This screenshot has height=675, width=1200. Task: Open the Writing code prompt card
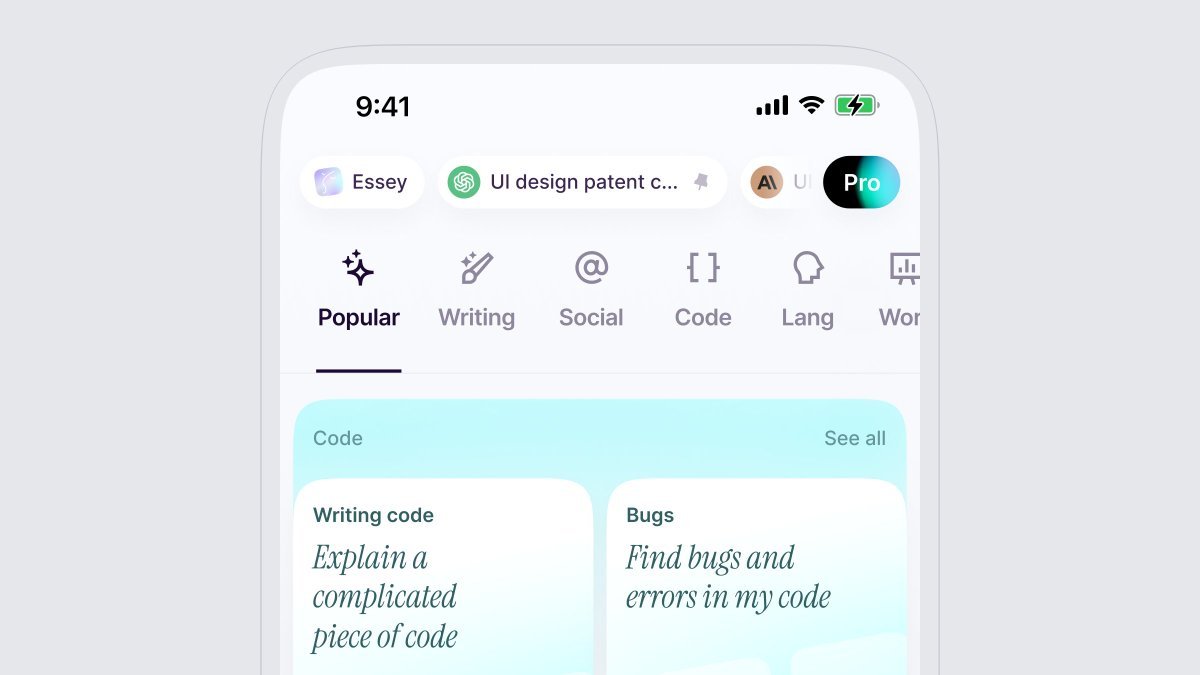point(443,580)
